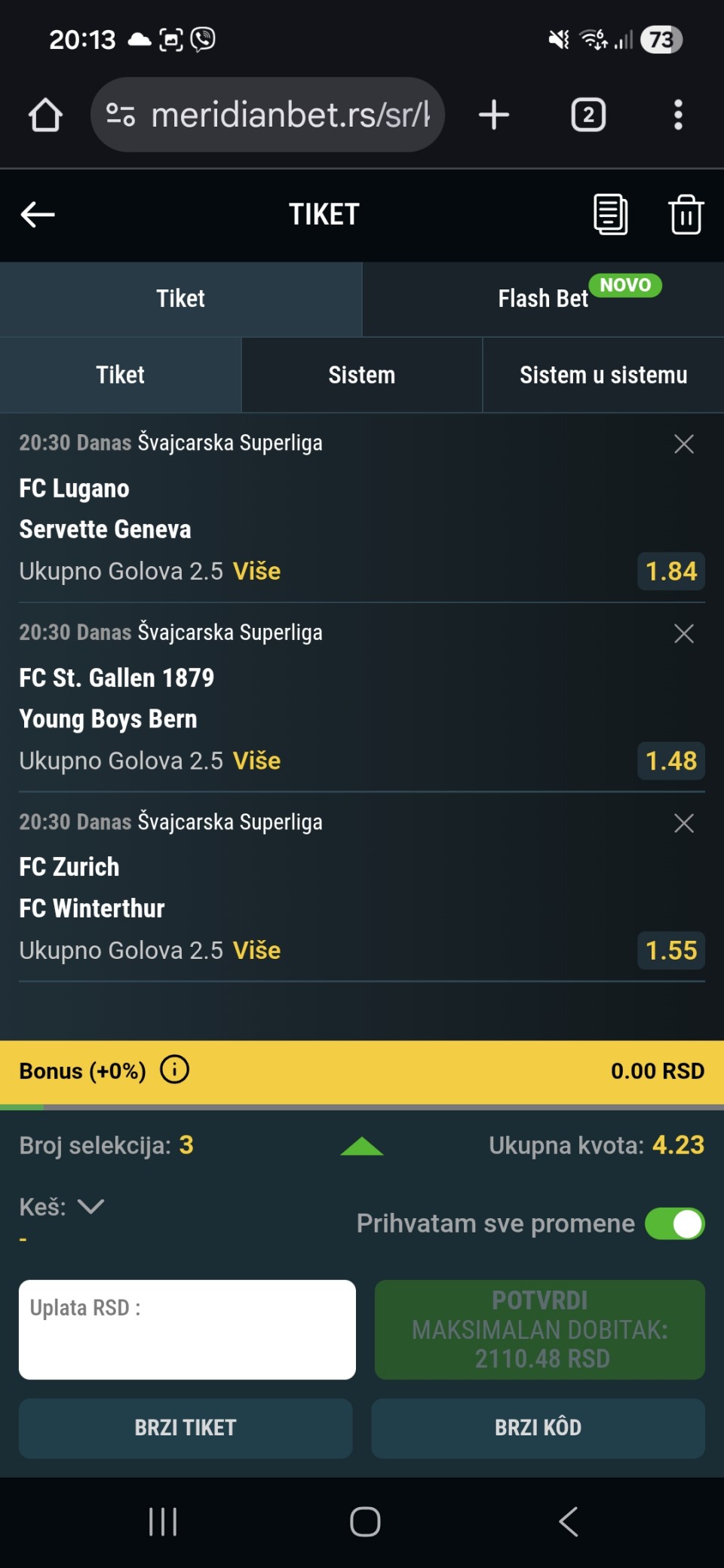Select the Sistem u sistemu tab
Screen dimensions: 724x1568
tap(603, 375)
